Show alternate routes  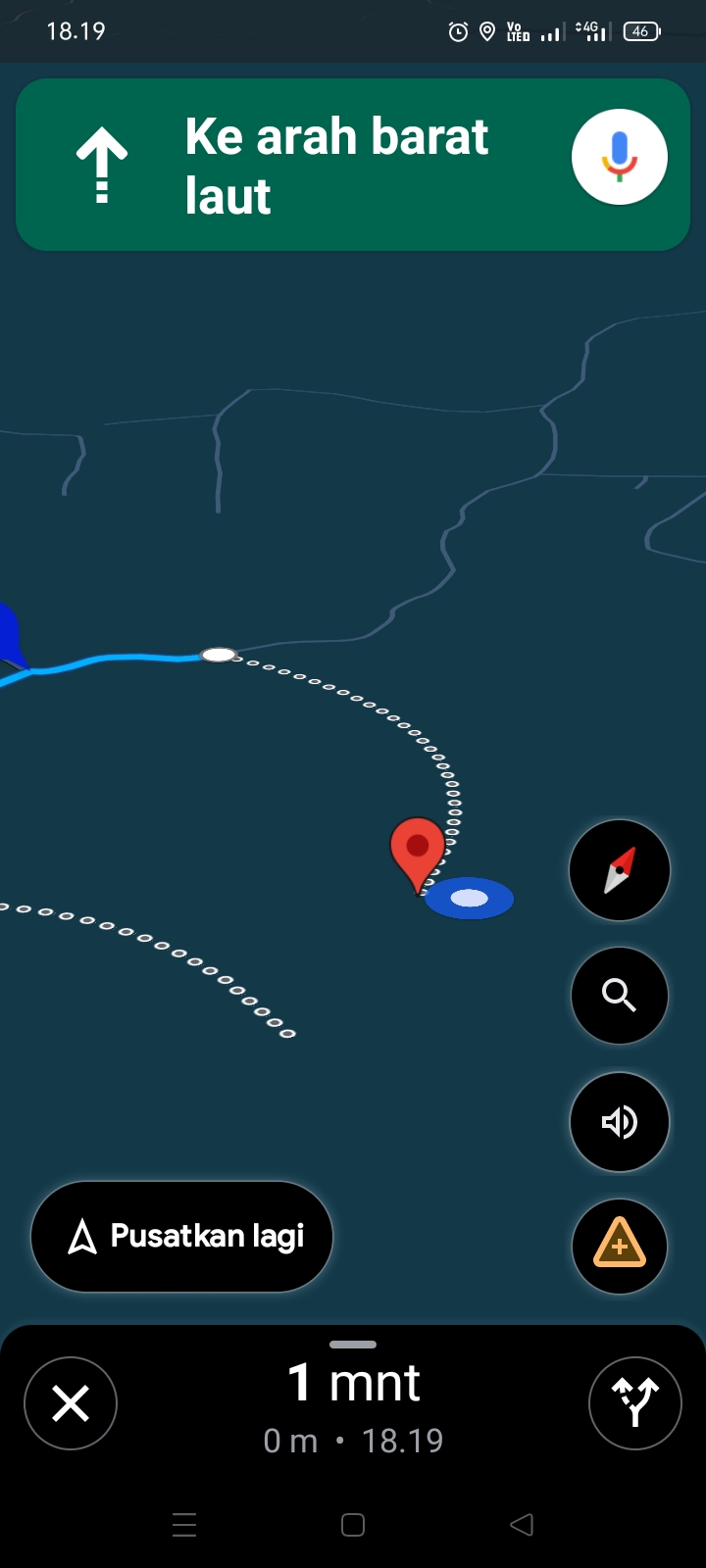634,1403
